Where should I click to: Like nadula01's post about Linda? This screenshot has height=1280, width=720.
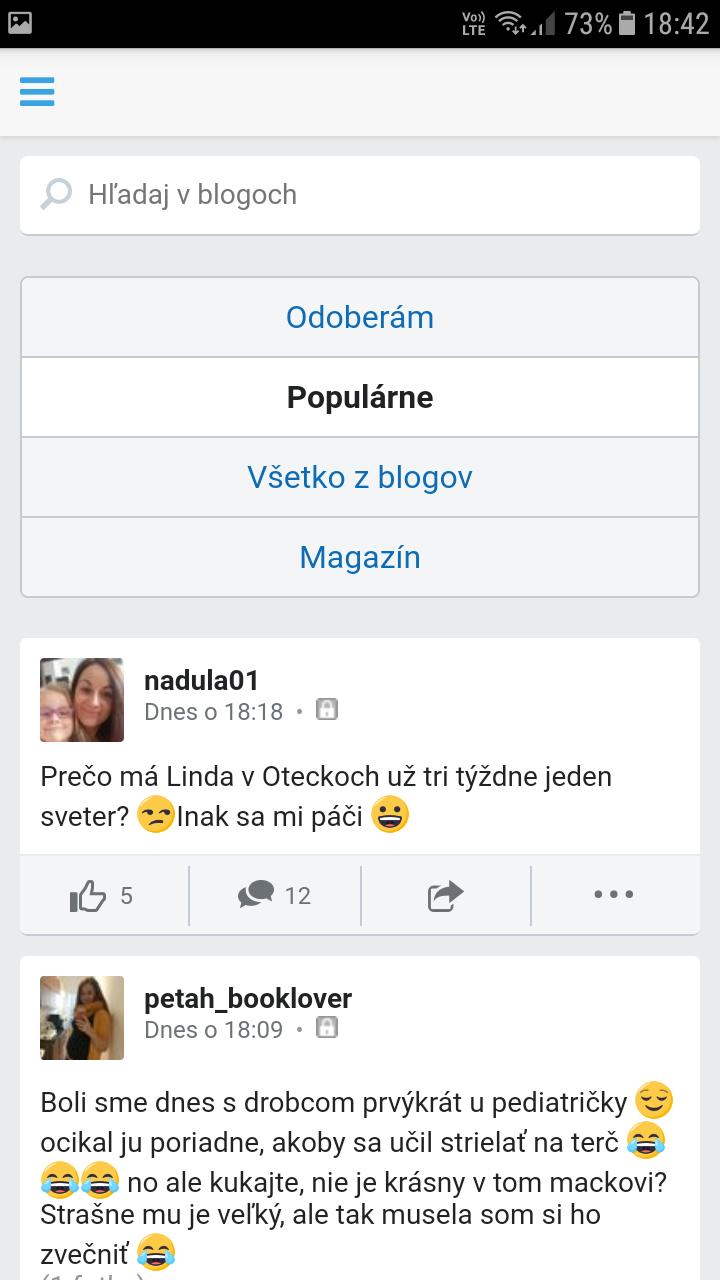point(102,895)
